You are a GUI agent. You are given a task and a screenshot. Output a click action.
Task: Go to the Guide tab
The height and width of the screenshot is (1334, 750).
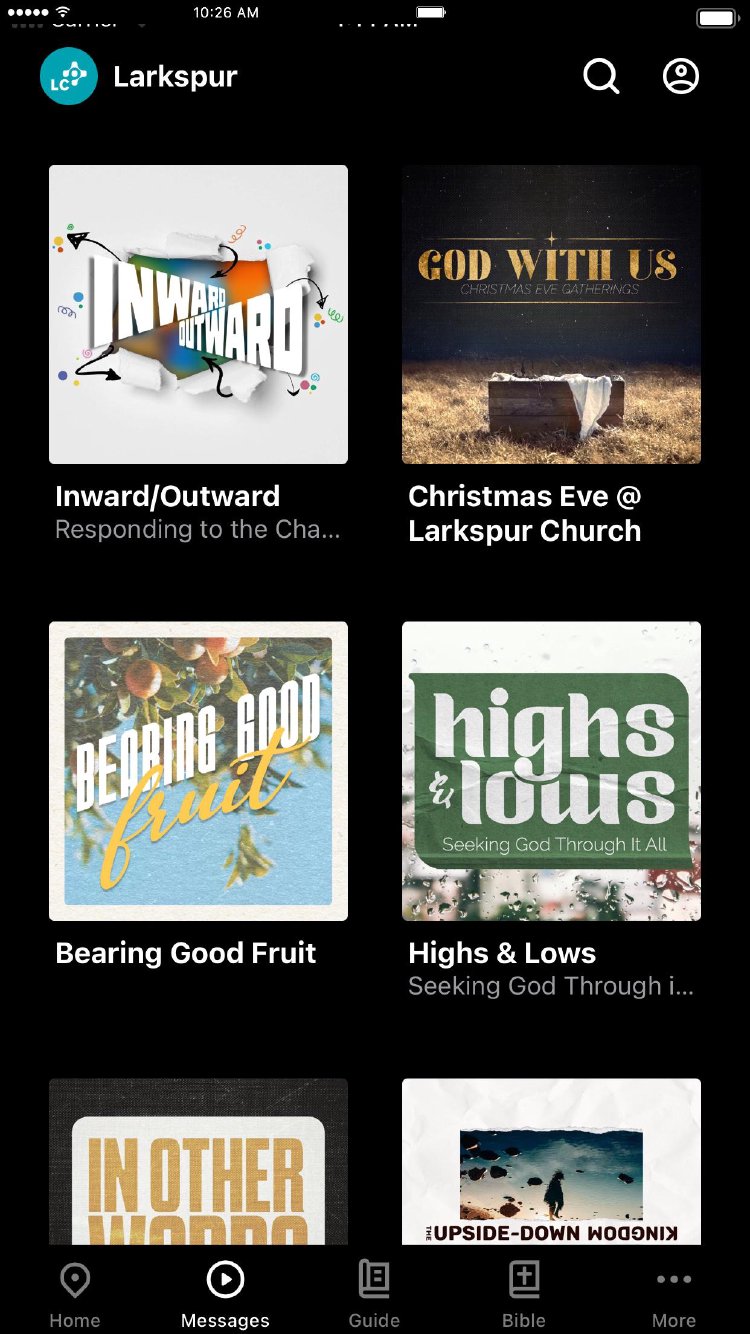click(x=374, y=1294)
